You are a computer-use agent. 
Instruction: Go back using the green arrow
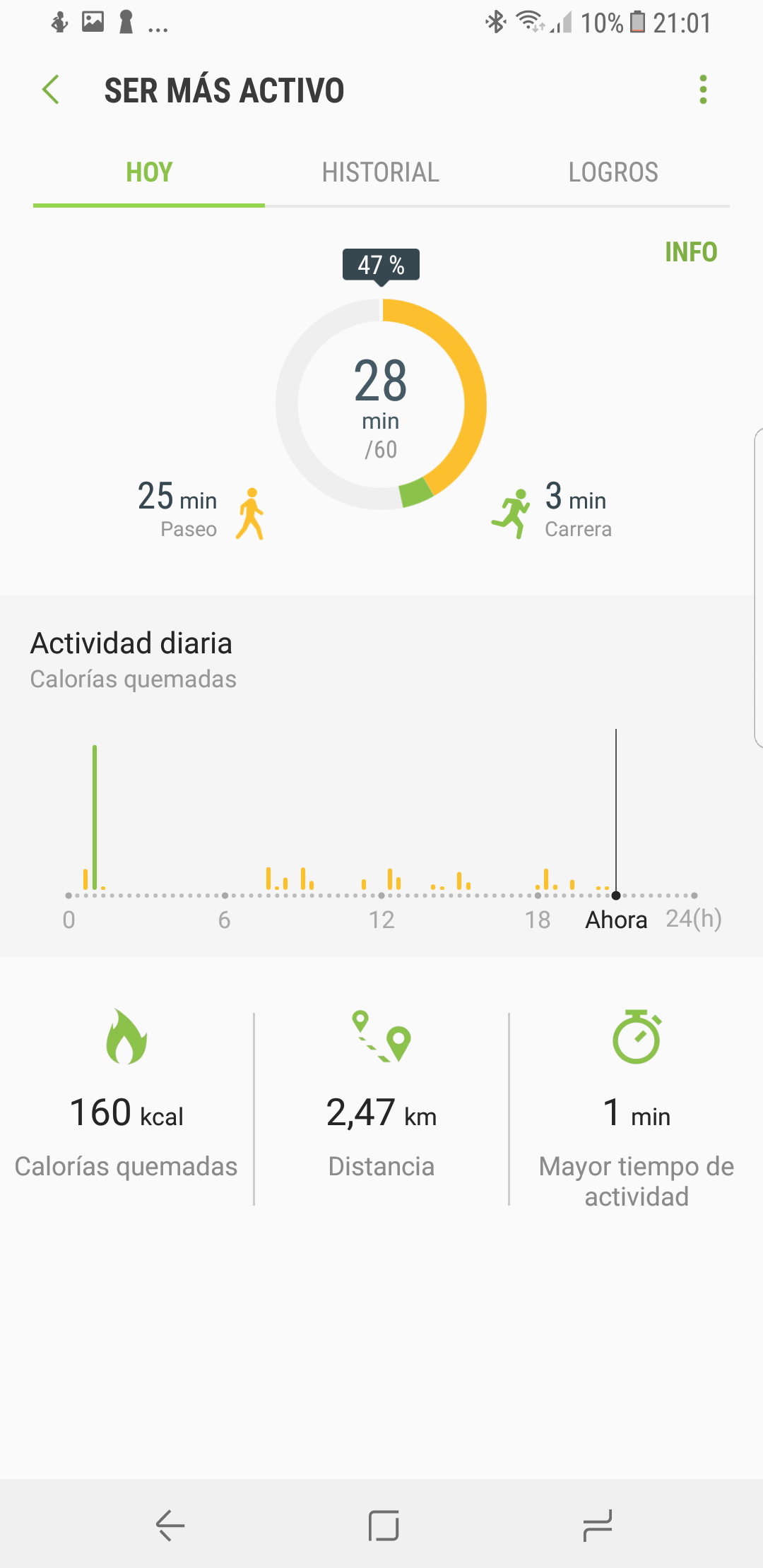51,90
